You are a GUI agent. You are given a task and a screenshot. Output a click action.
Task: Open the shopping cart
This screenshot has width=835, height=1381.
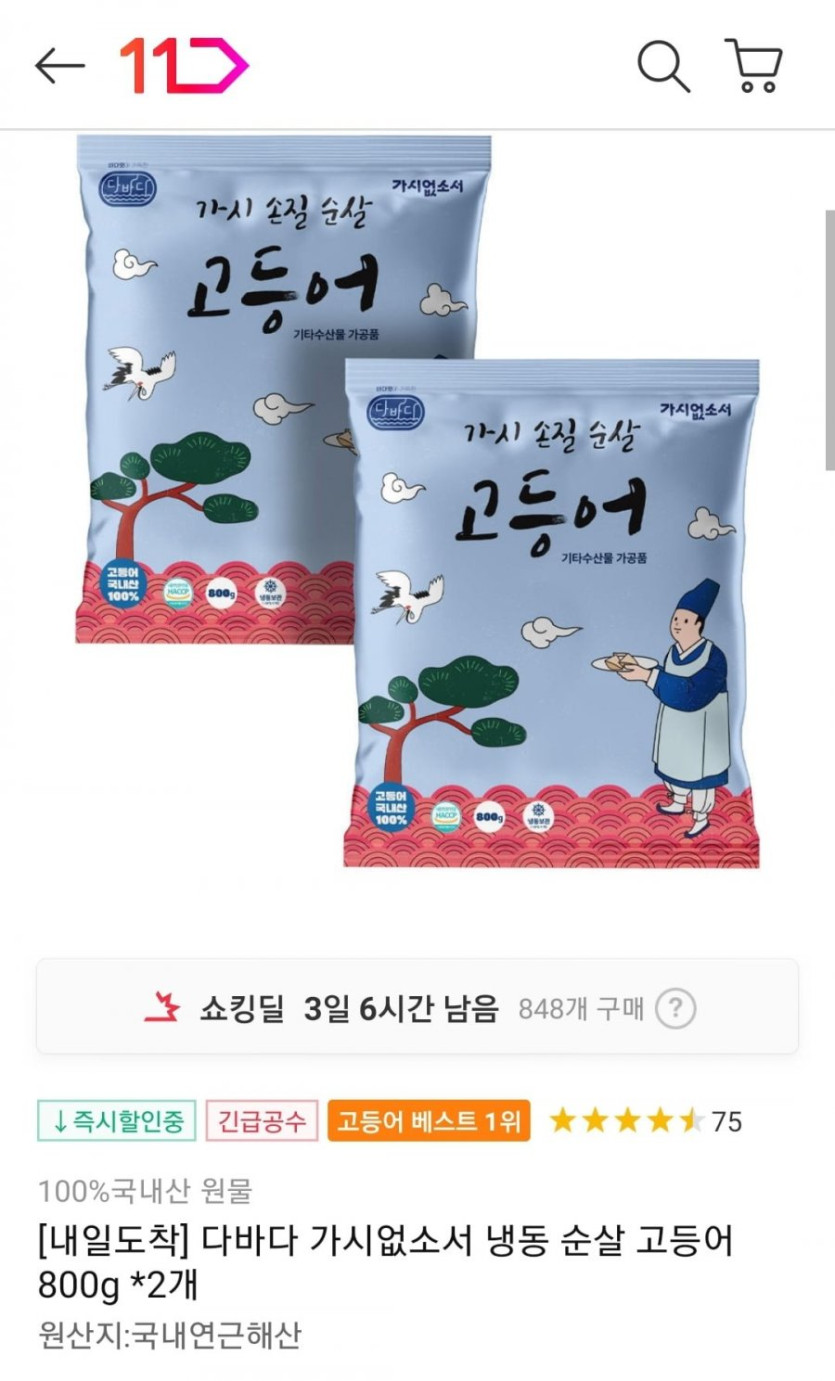[x=755, y=66]
